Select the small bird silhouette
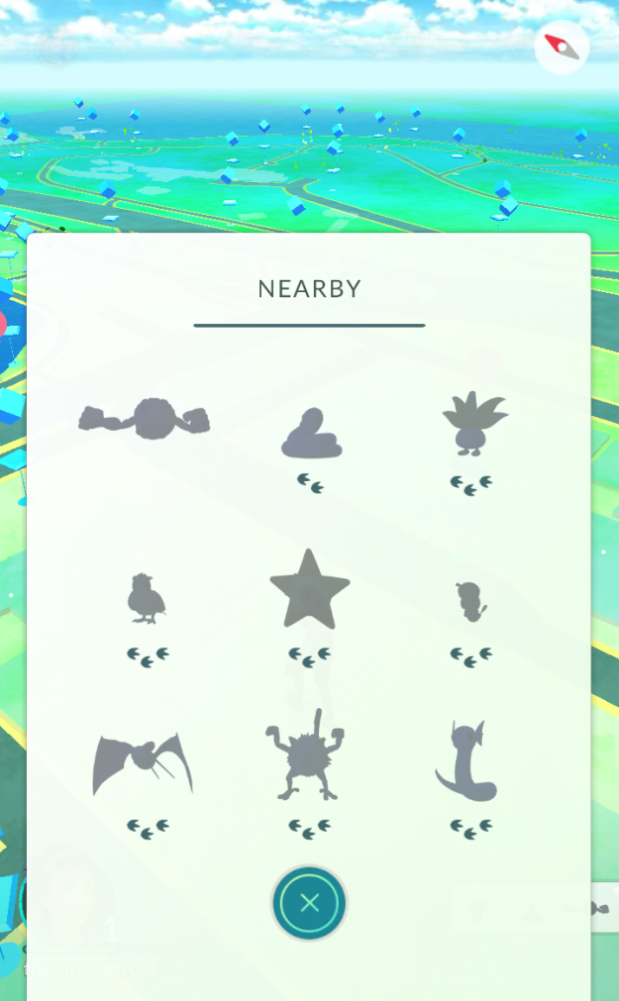 click(146, 598)
